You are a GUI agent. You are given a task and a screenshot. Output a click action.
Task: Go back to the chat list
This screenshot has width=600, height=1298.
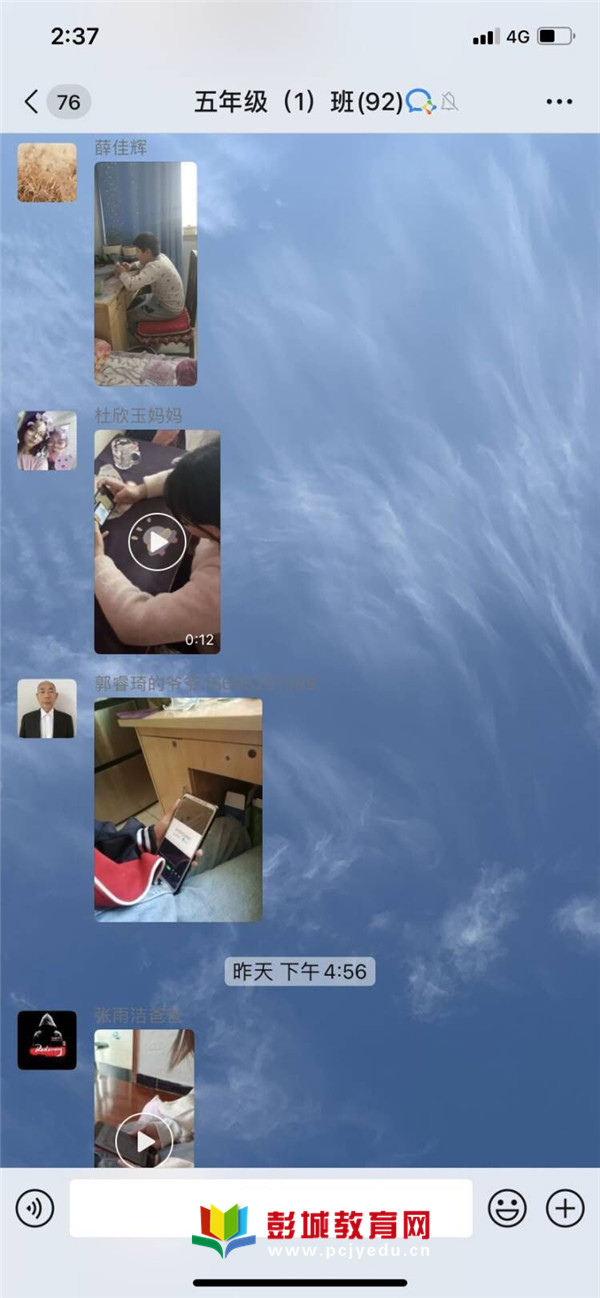32,101
